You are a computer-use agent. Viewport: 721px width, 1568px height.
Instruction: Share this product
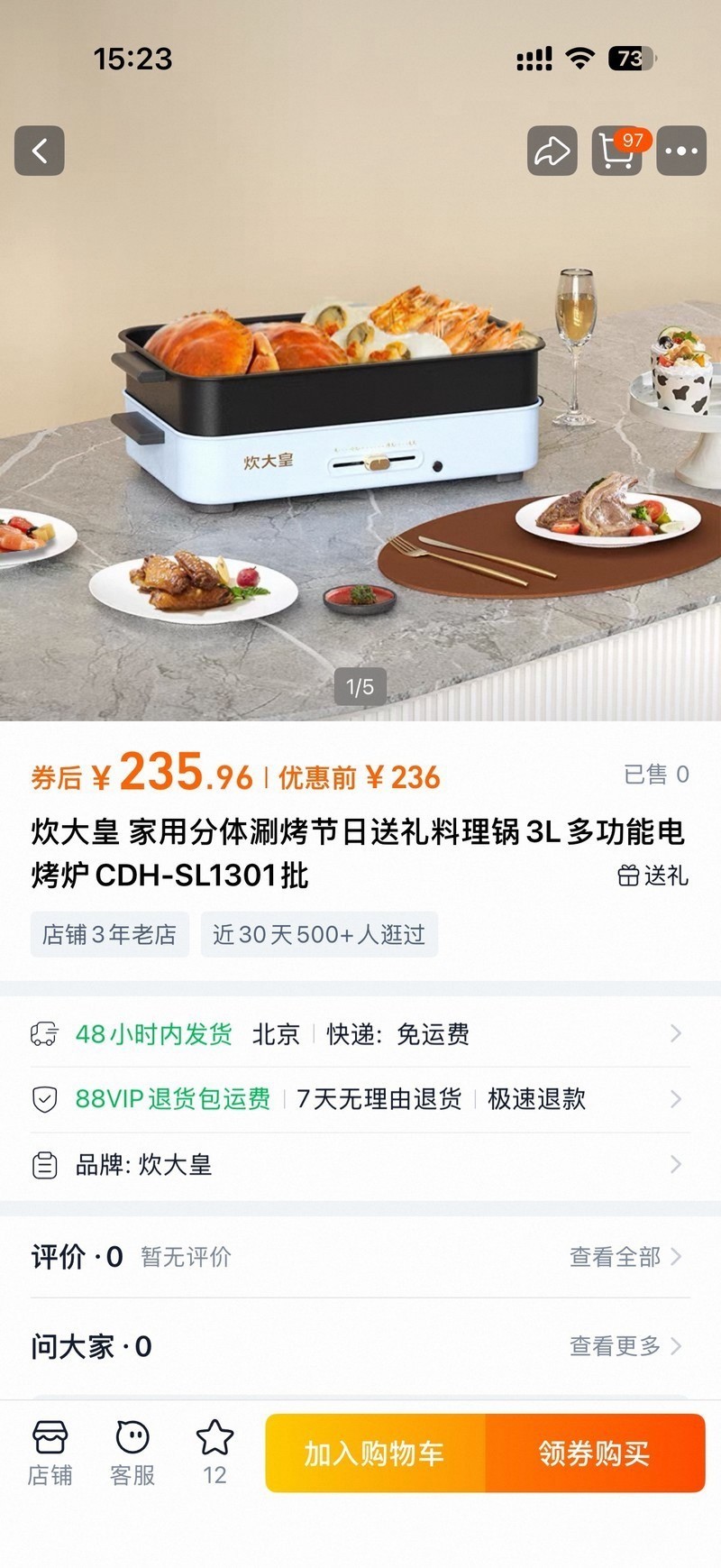552,151
